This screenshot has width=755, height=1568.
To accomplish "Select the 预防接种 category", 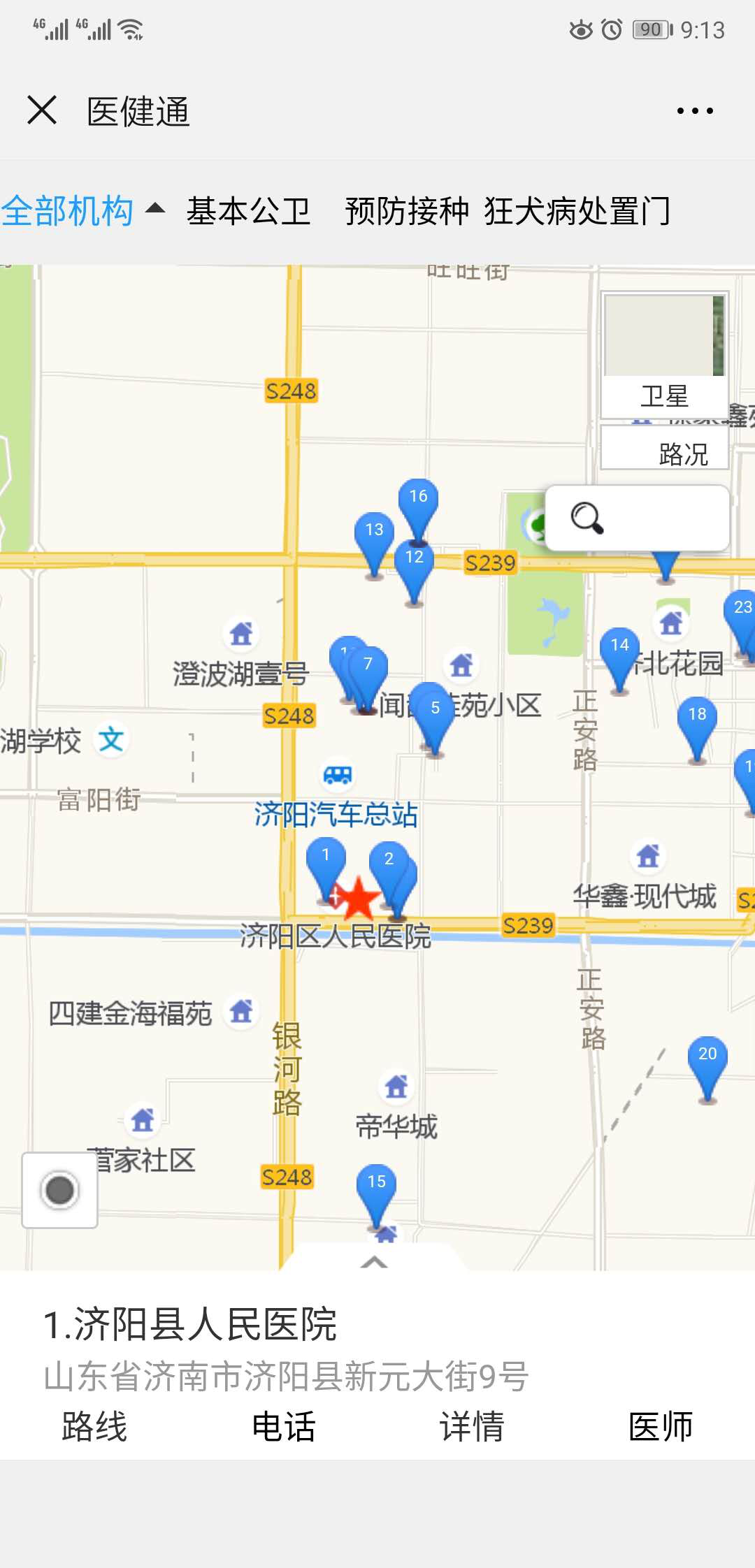I will 406,211.
